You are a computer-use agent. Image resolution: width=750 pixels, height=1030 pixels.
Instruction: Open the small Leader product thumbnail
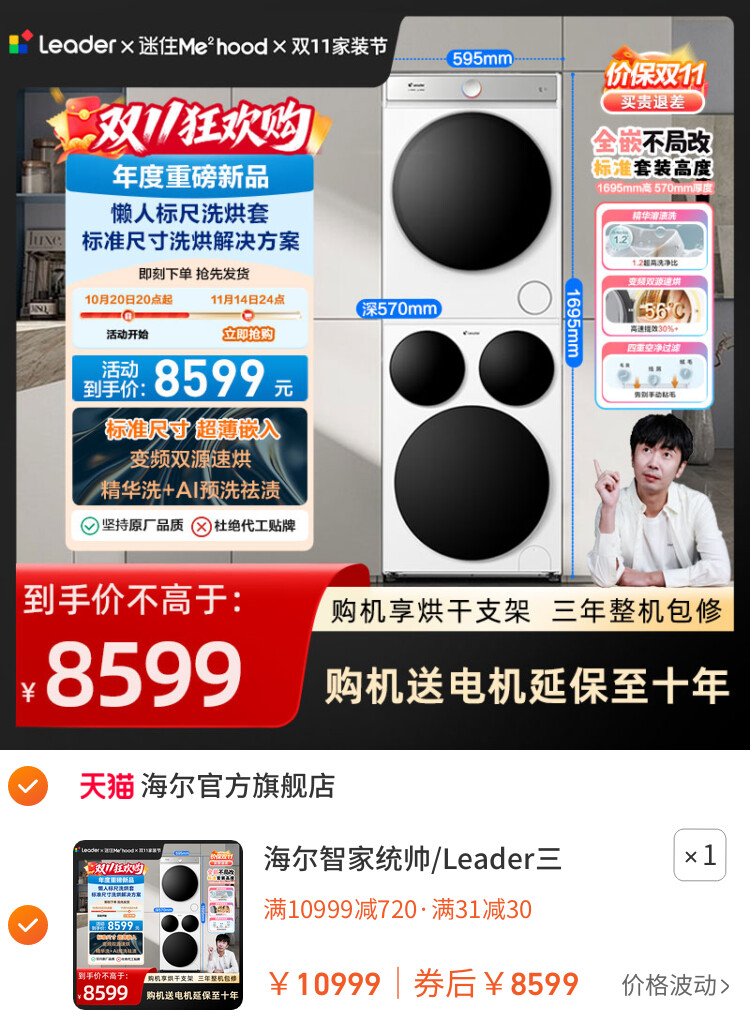point(158,925)
